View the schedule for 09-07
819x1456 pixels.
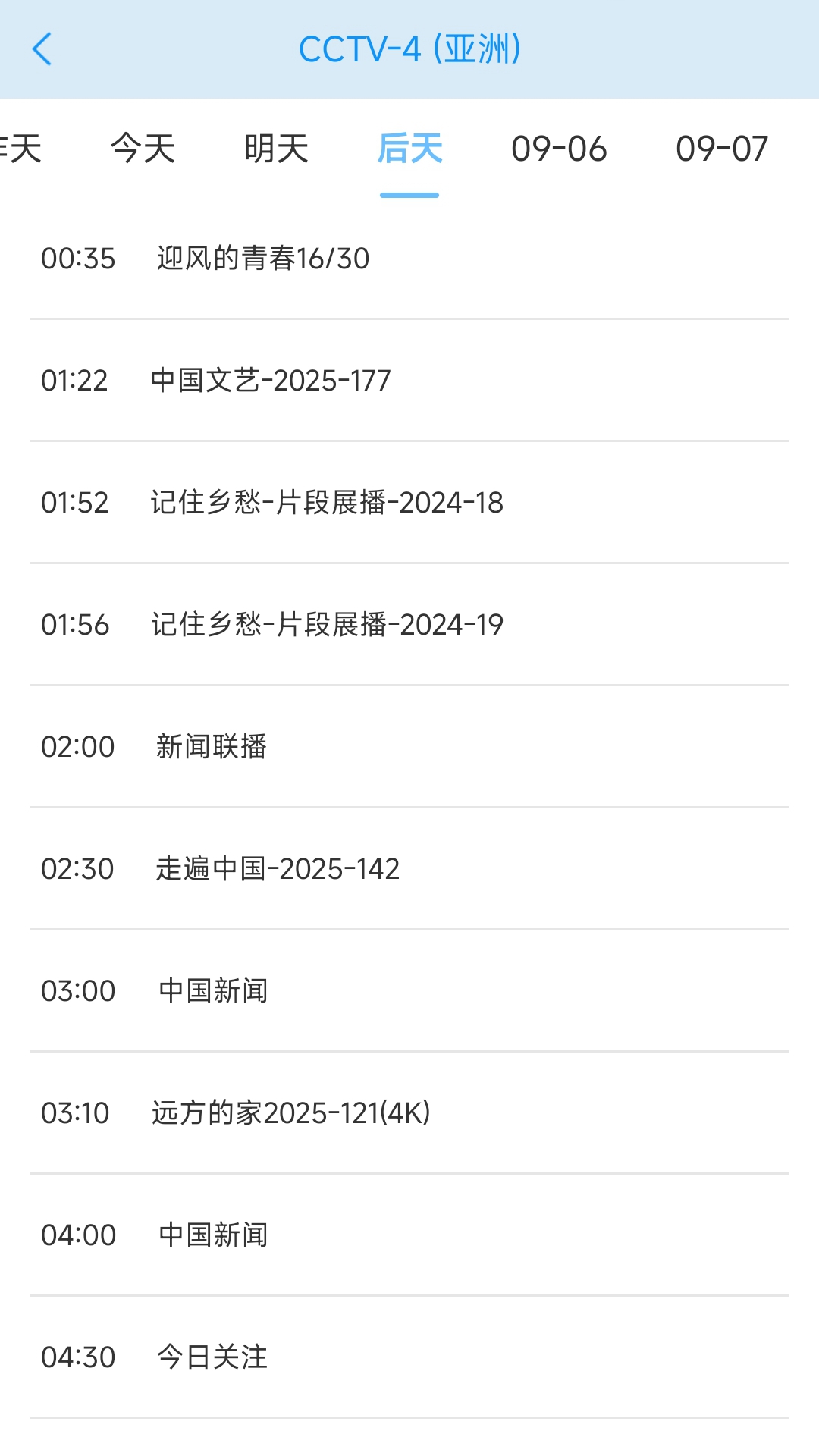pyautogui.click(x=721, y=149)
